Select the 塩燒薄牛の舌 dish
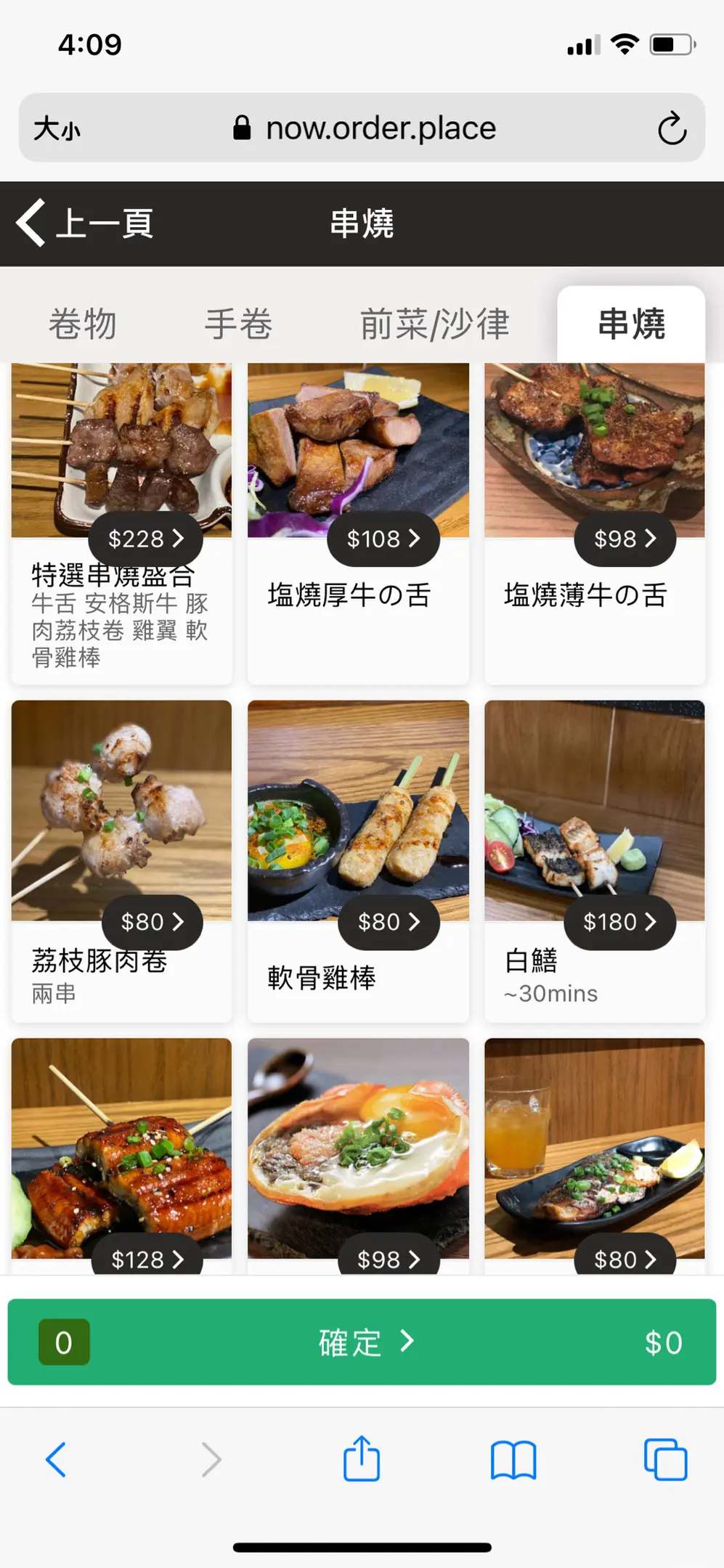 coord(594,523)
